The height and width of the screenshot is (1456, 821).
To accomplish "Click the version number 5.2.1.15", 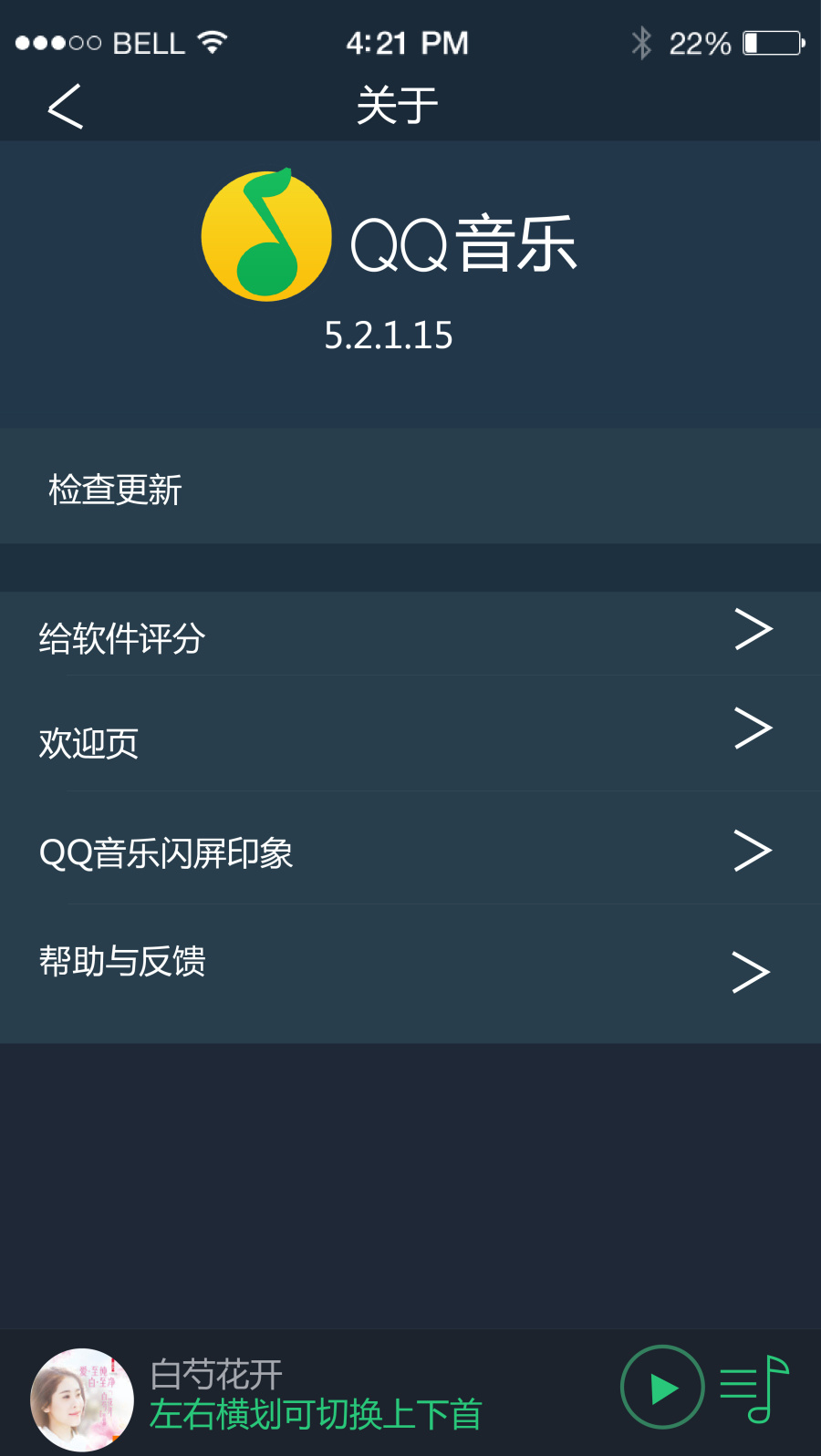I will (x=390, y=336).
